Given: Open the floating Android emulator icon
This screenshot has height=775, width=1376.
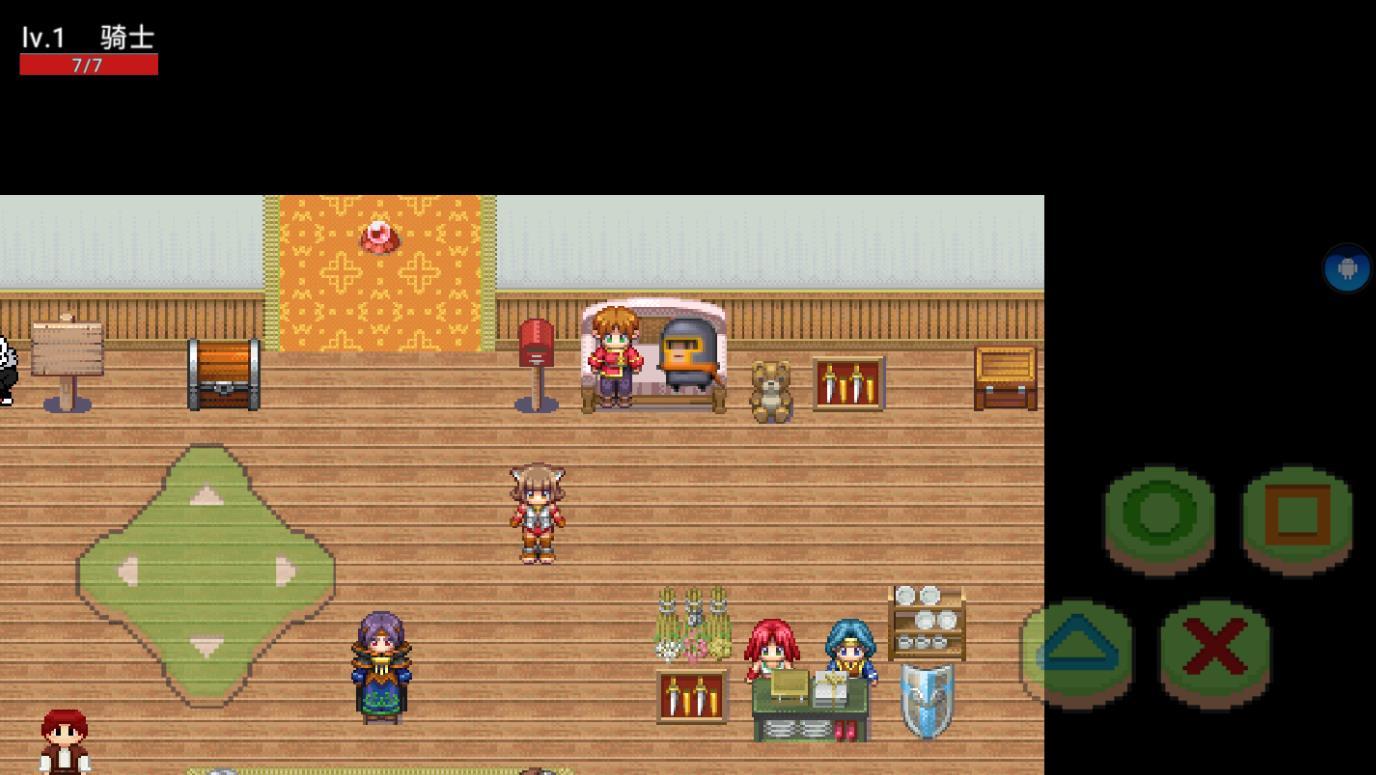Looking at the screenshot, I should pos(1346,268).
